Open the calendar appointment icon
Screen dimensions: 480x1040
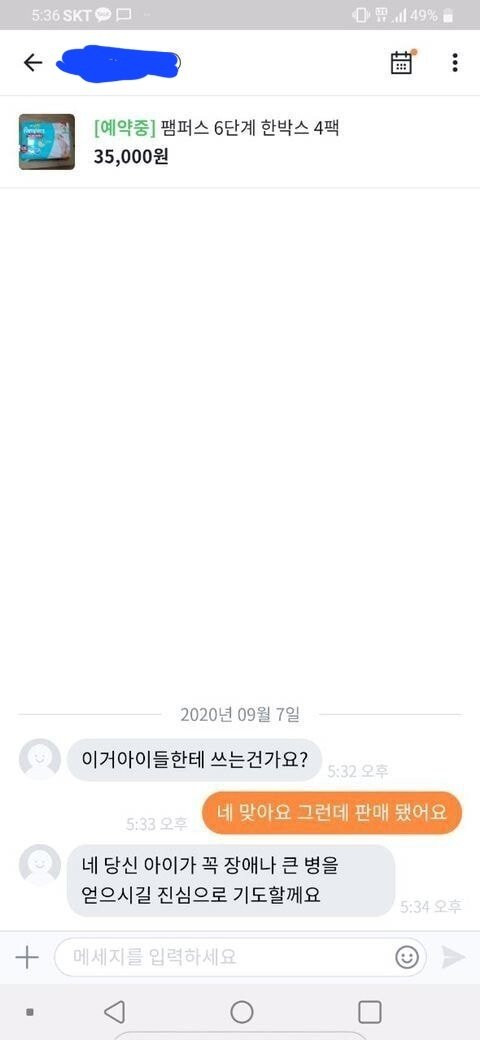(402, 62)
